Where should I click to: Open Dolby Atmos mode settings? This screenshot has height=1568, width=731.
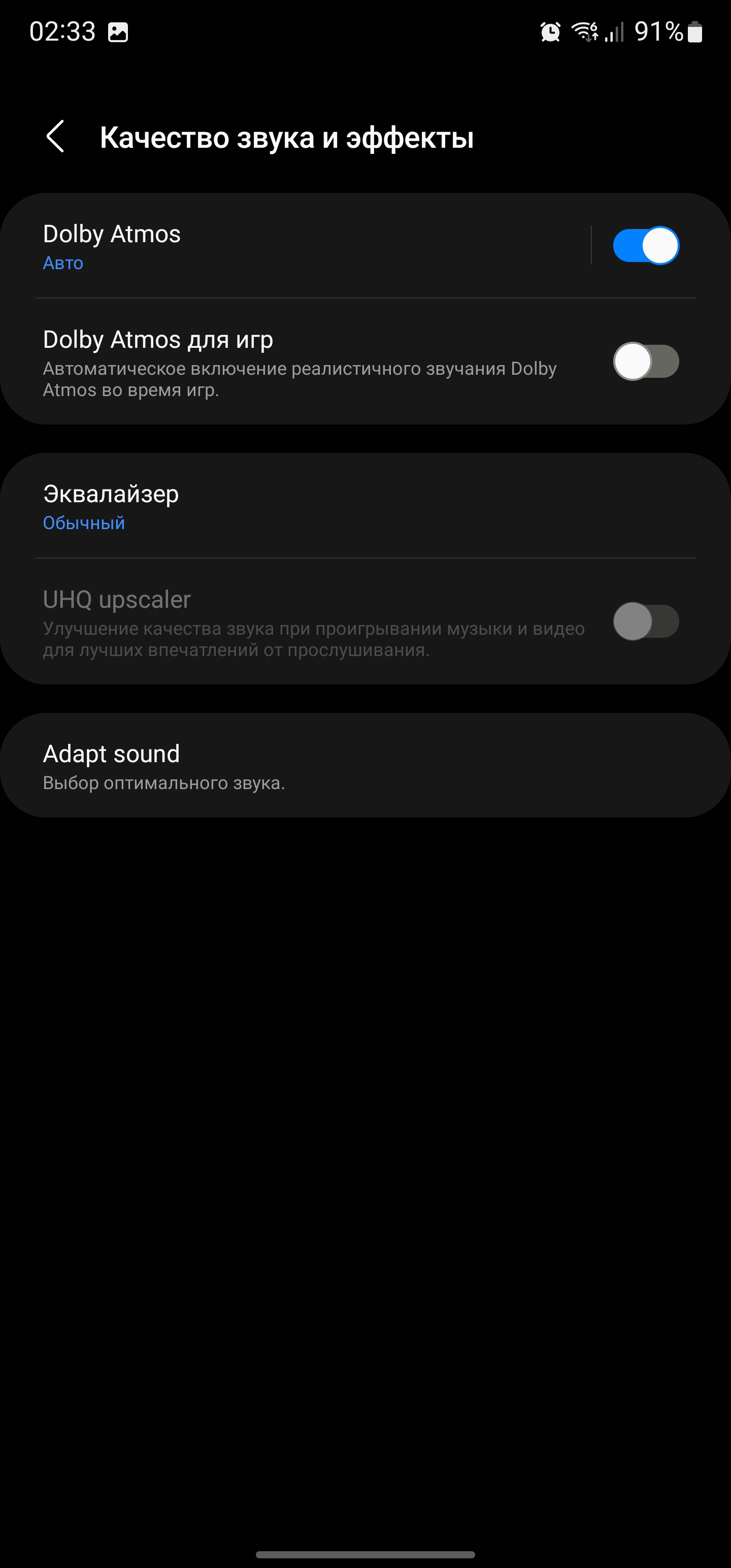click(292, 246)
